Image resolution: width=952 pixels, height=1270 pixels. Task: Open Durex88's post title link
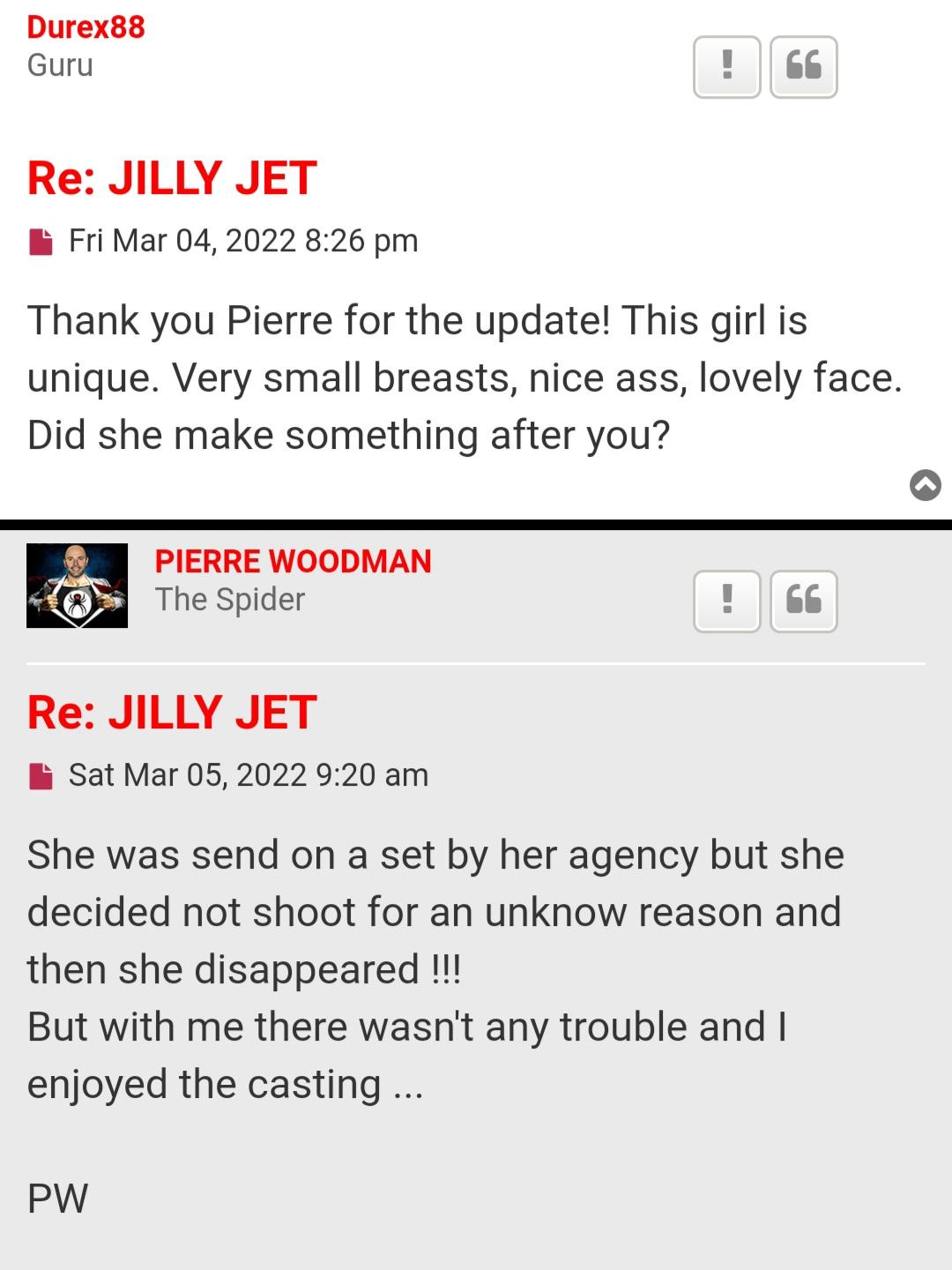click(172, 178)
